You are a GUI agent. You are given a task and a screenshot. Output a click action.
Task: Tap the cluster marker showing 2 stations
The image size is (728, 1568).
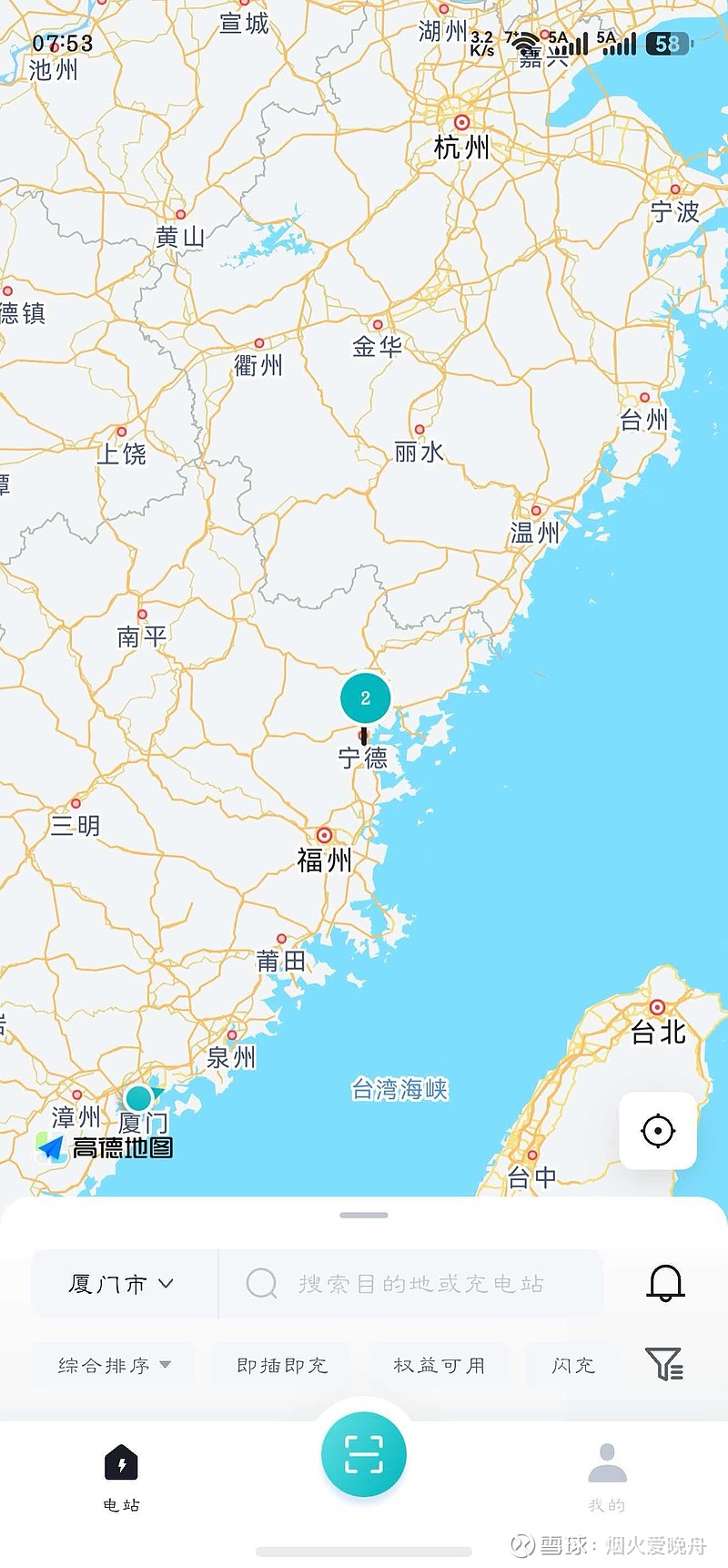pyautogui.click(x=366, y=697)
